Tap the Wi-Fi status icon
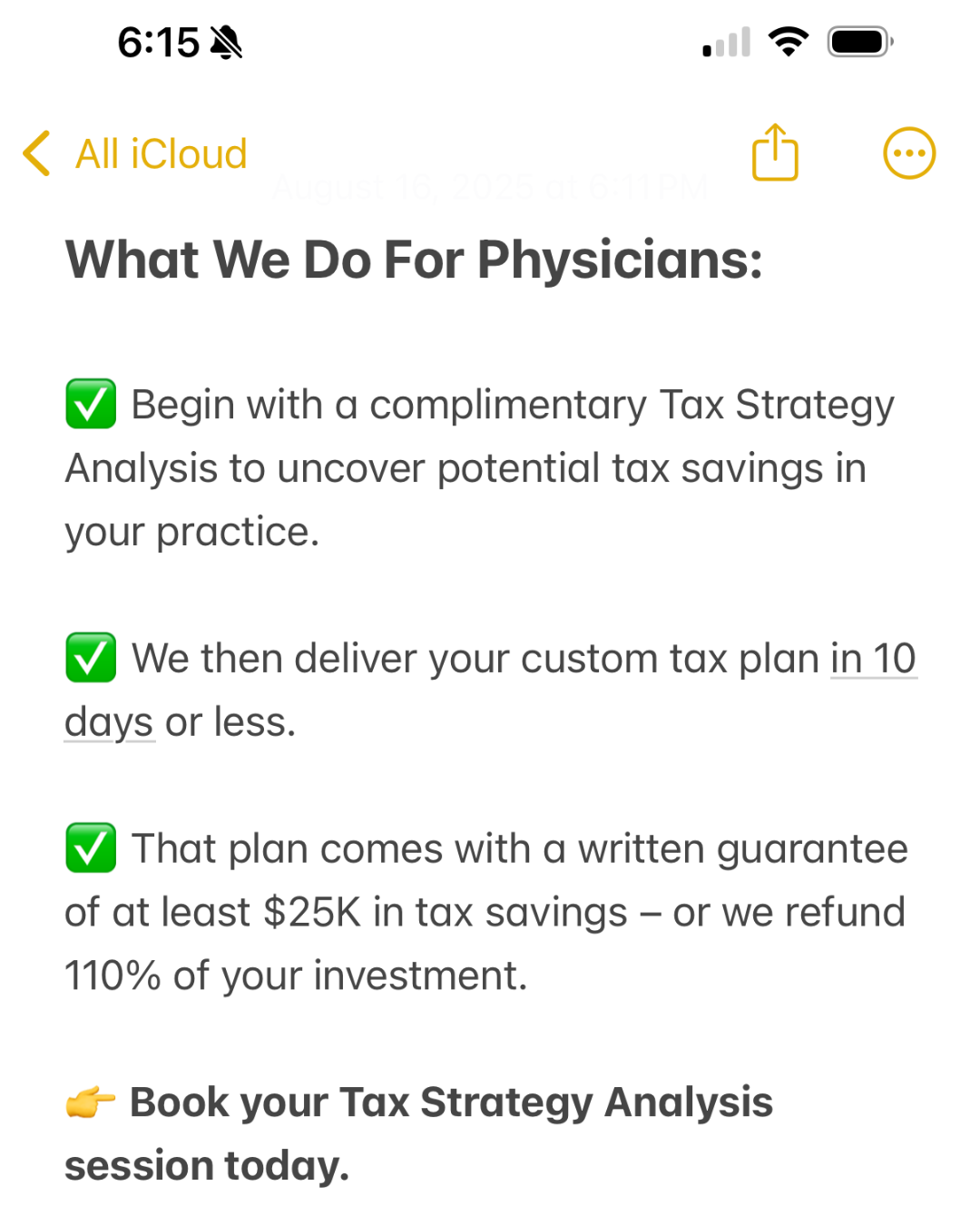Screen dimensions: 980x1225 [788, 40]
